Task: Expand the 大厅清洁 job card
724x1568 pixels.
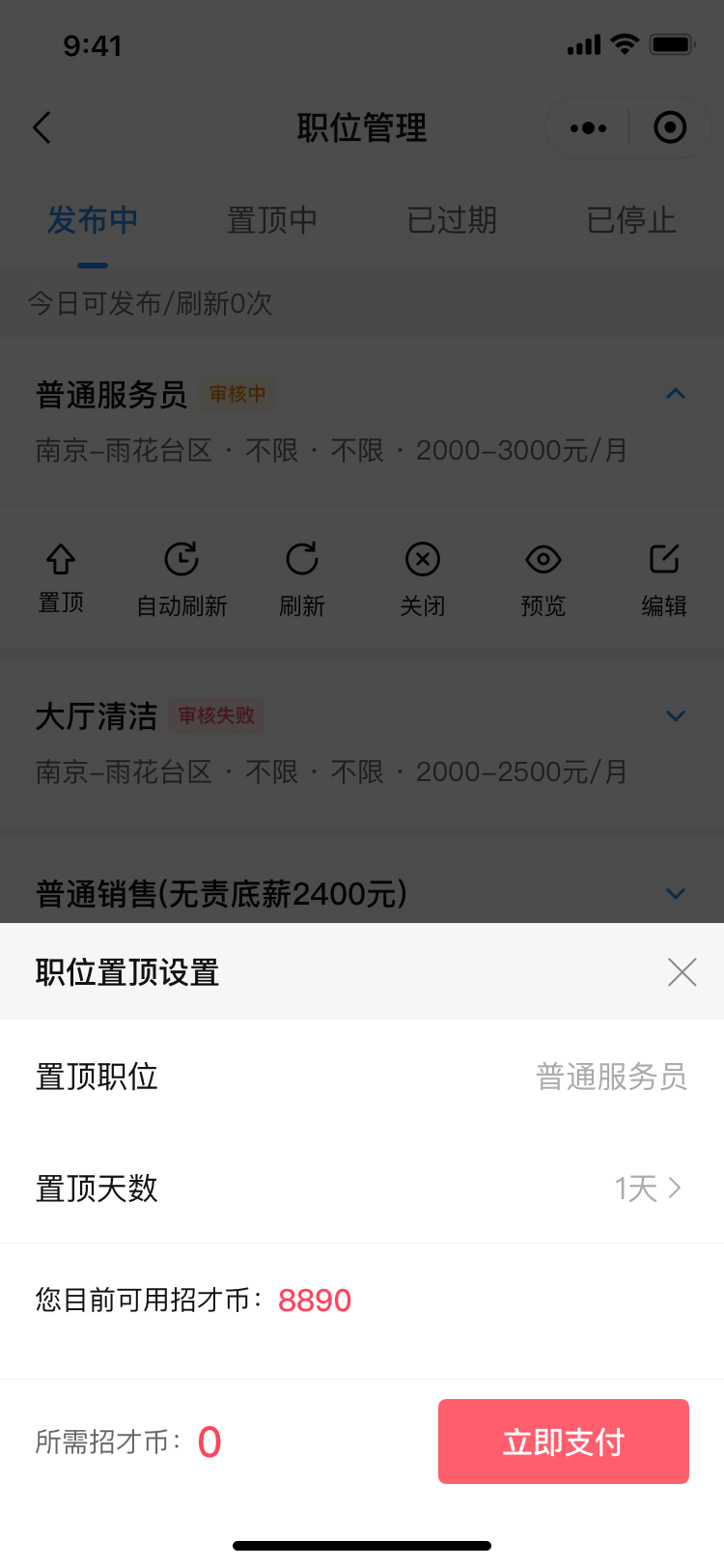Action: click(676, 715)
